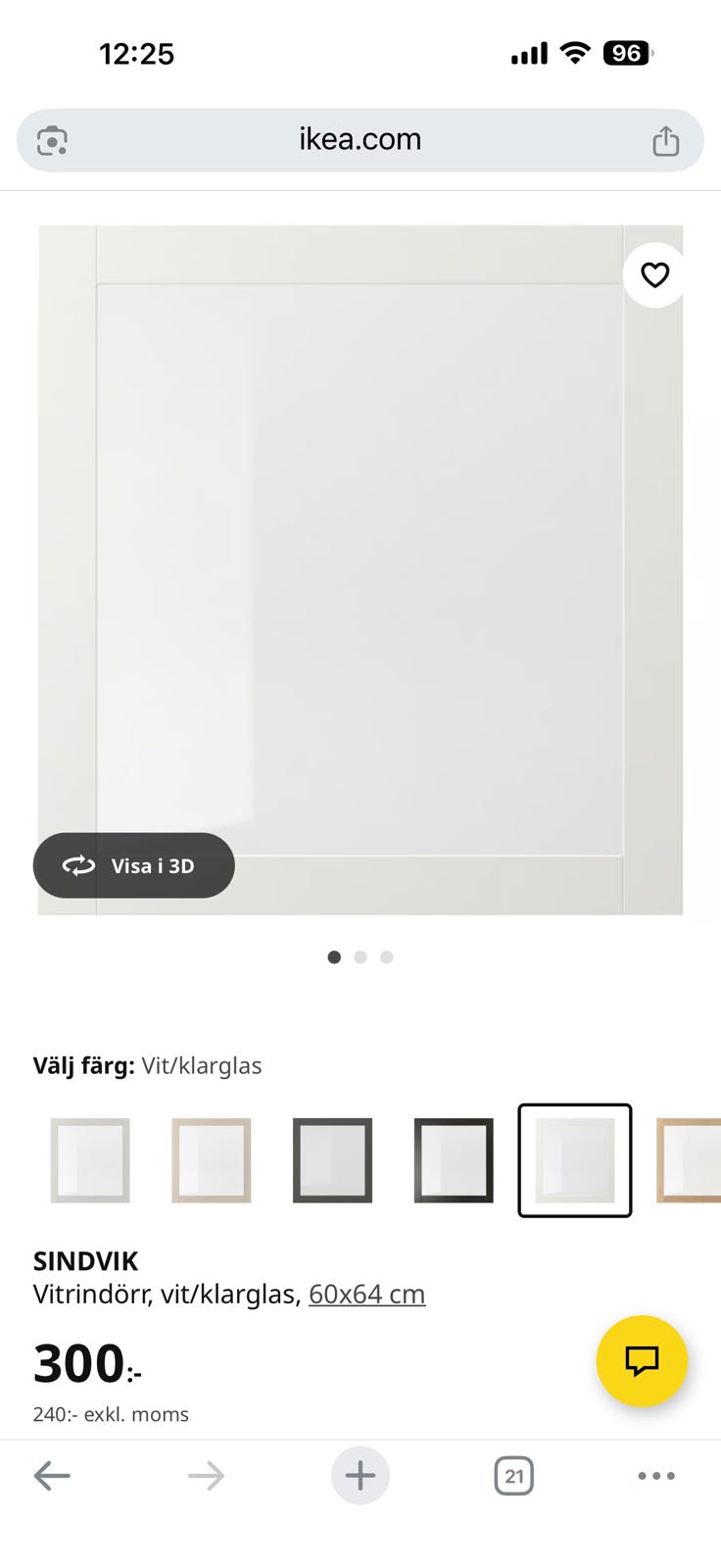Select the third carousel dot
721x1568 pixels.
click(386, 957)
